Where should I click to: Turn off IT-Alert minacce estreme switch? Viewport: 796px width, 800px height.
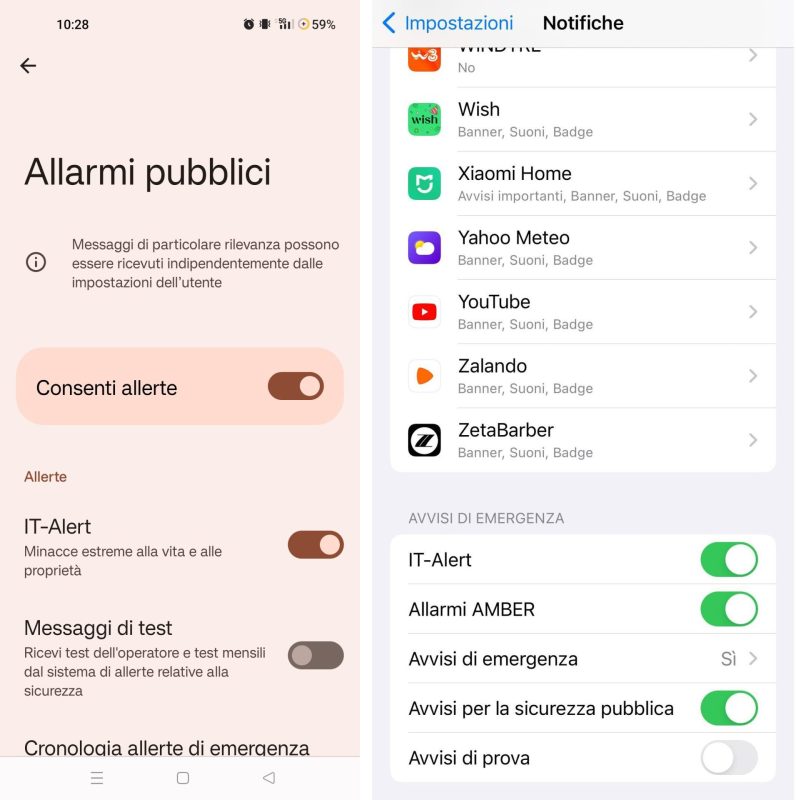[x=315, y=545]
